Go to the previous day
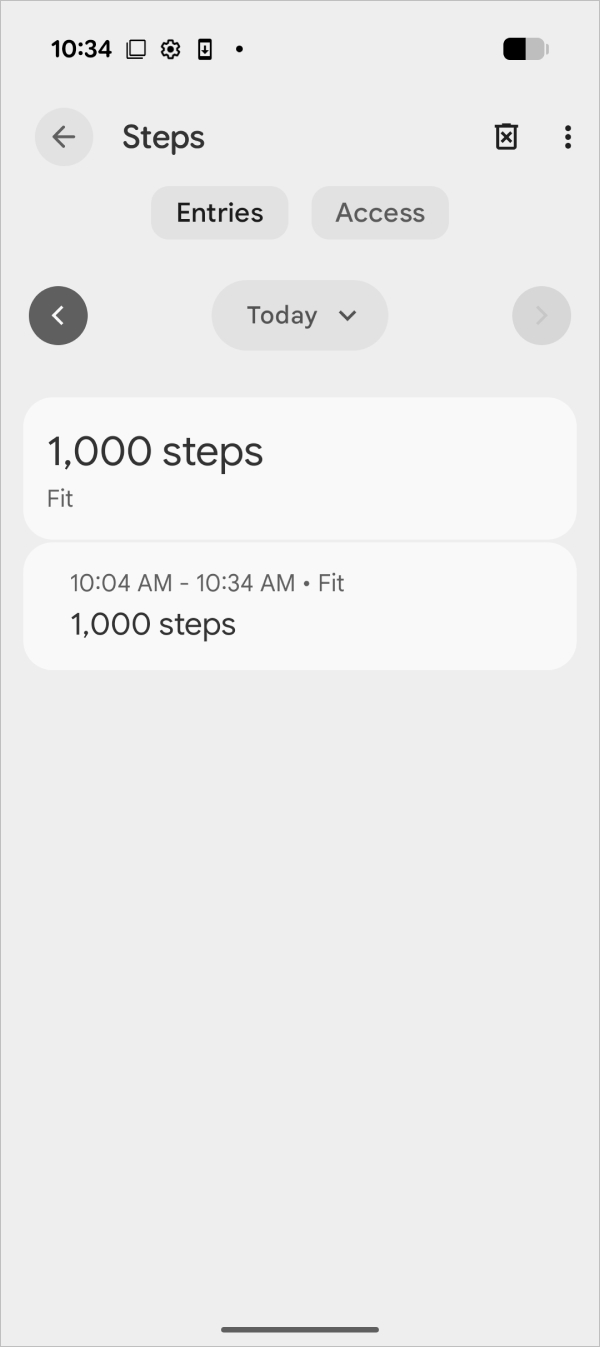Viewport: 600px width, 1347px height. pos(58,316)
